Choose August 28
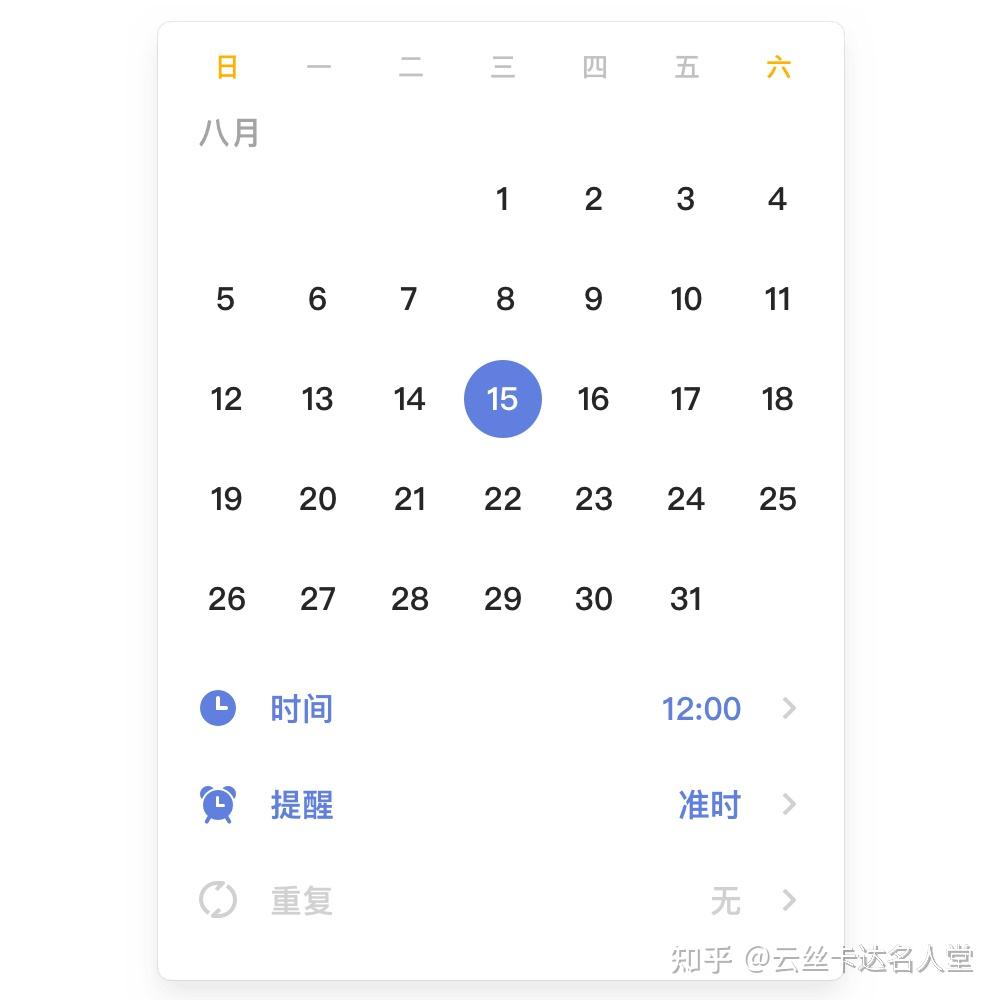Screen dimensions: 1000x1000 (410, 599)
